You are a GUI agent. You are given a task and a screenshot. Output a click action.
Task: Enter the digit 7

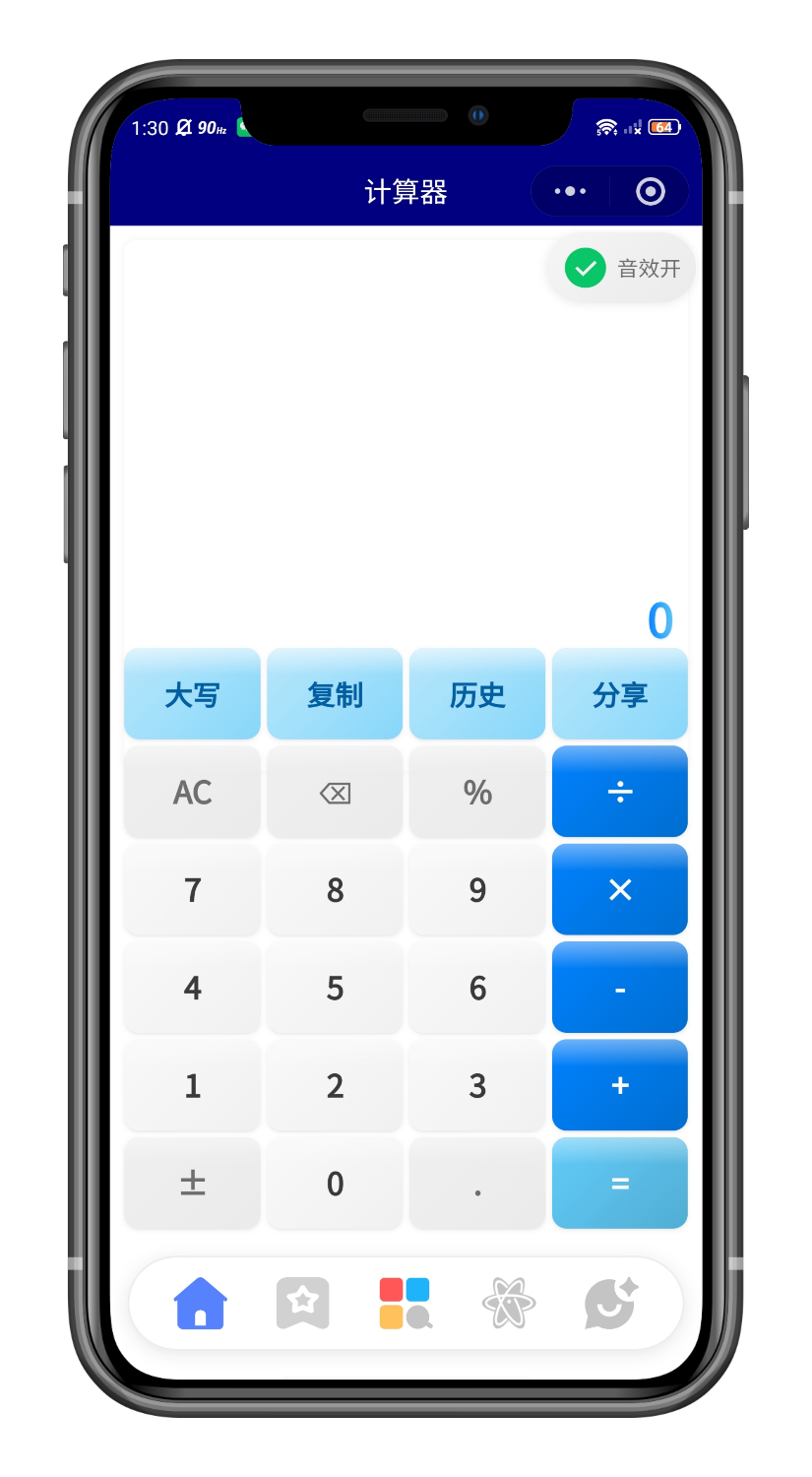coord(192,889)
